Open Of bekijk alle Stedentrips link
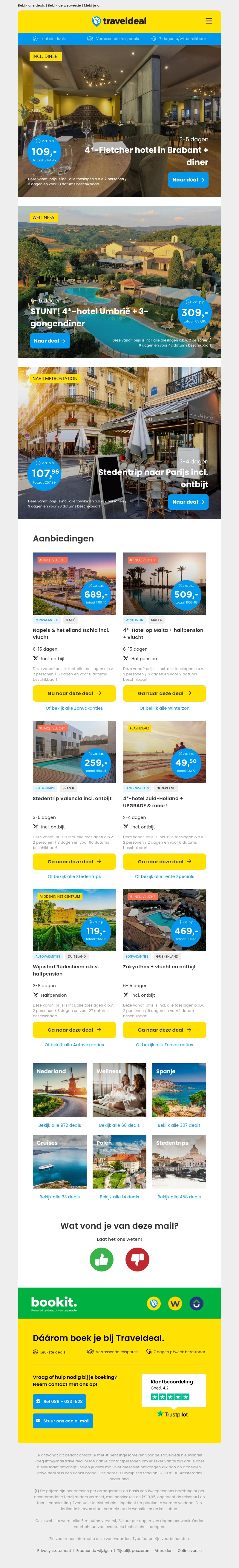239x1568 pixels. point(74,876)
